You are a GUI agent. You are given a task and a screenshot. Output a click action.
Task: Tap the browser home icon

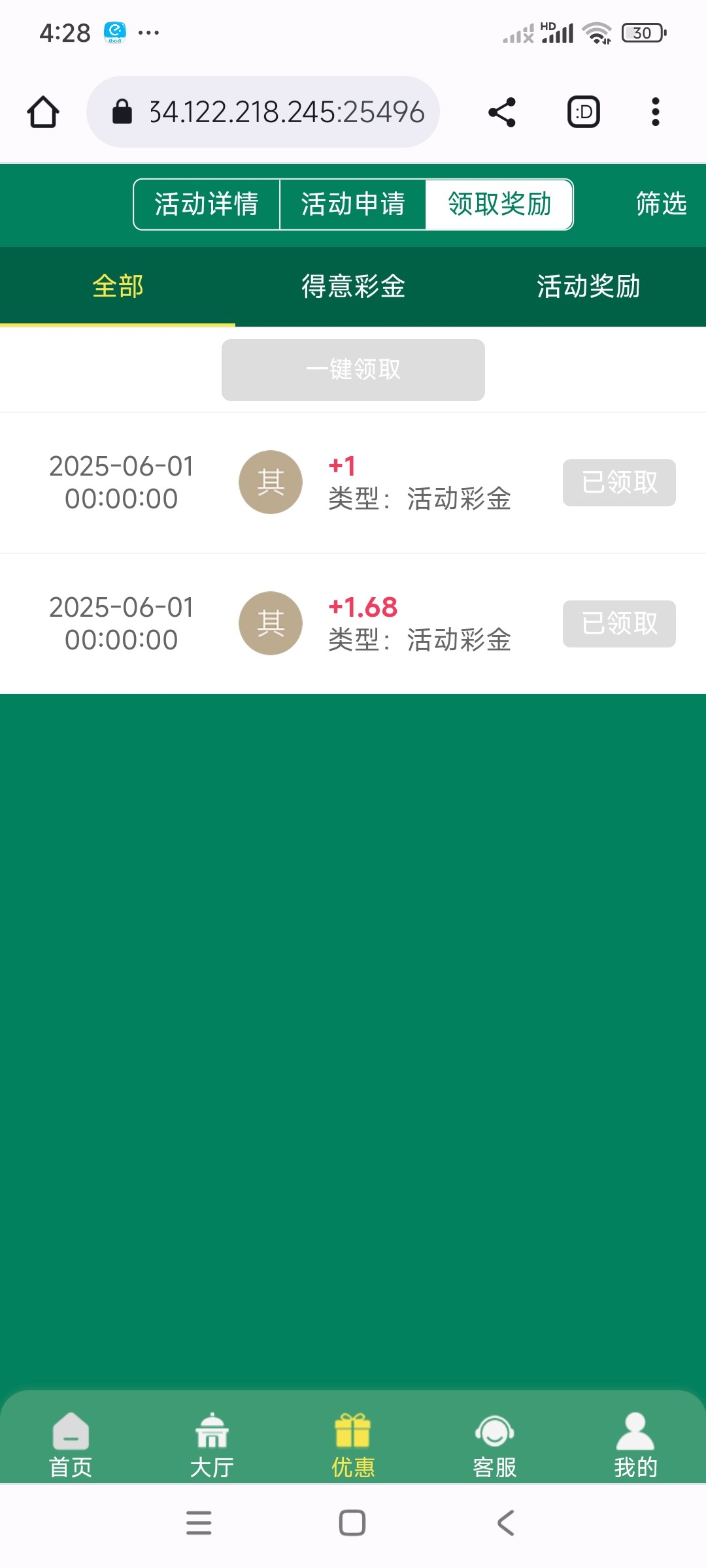tap(43, 112)
